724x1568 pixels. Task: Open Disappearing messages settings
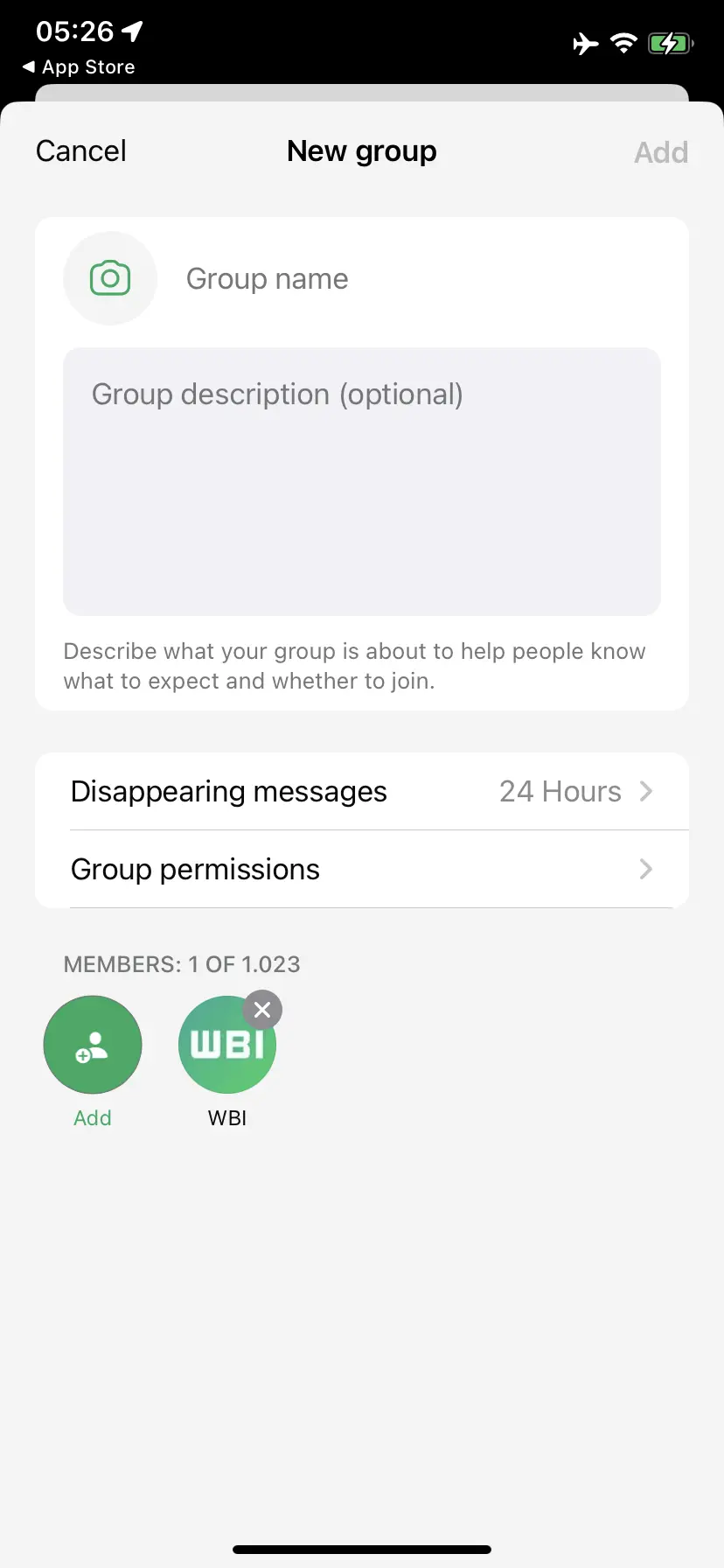coord(362,792)
